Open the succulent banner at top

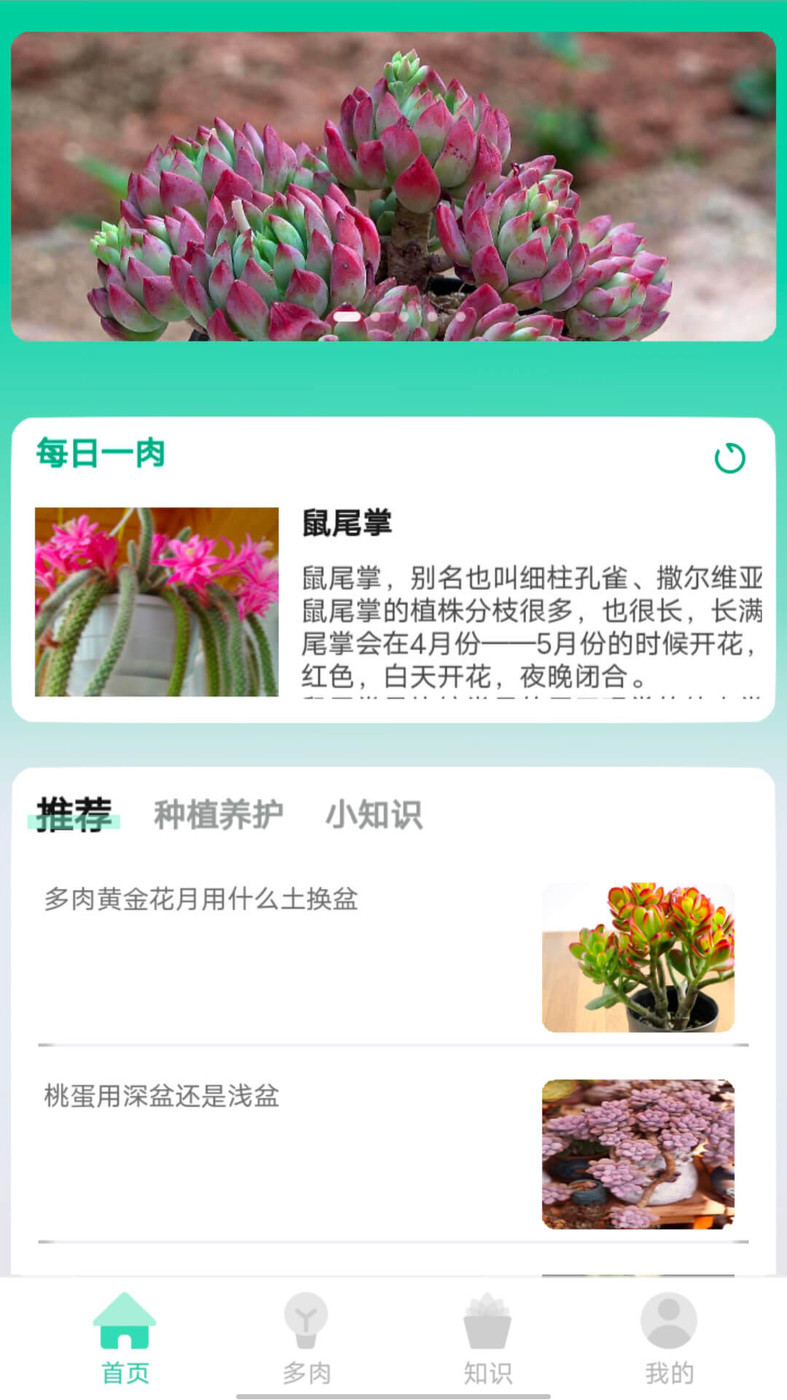pos(393,187)
